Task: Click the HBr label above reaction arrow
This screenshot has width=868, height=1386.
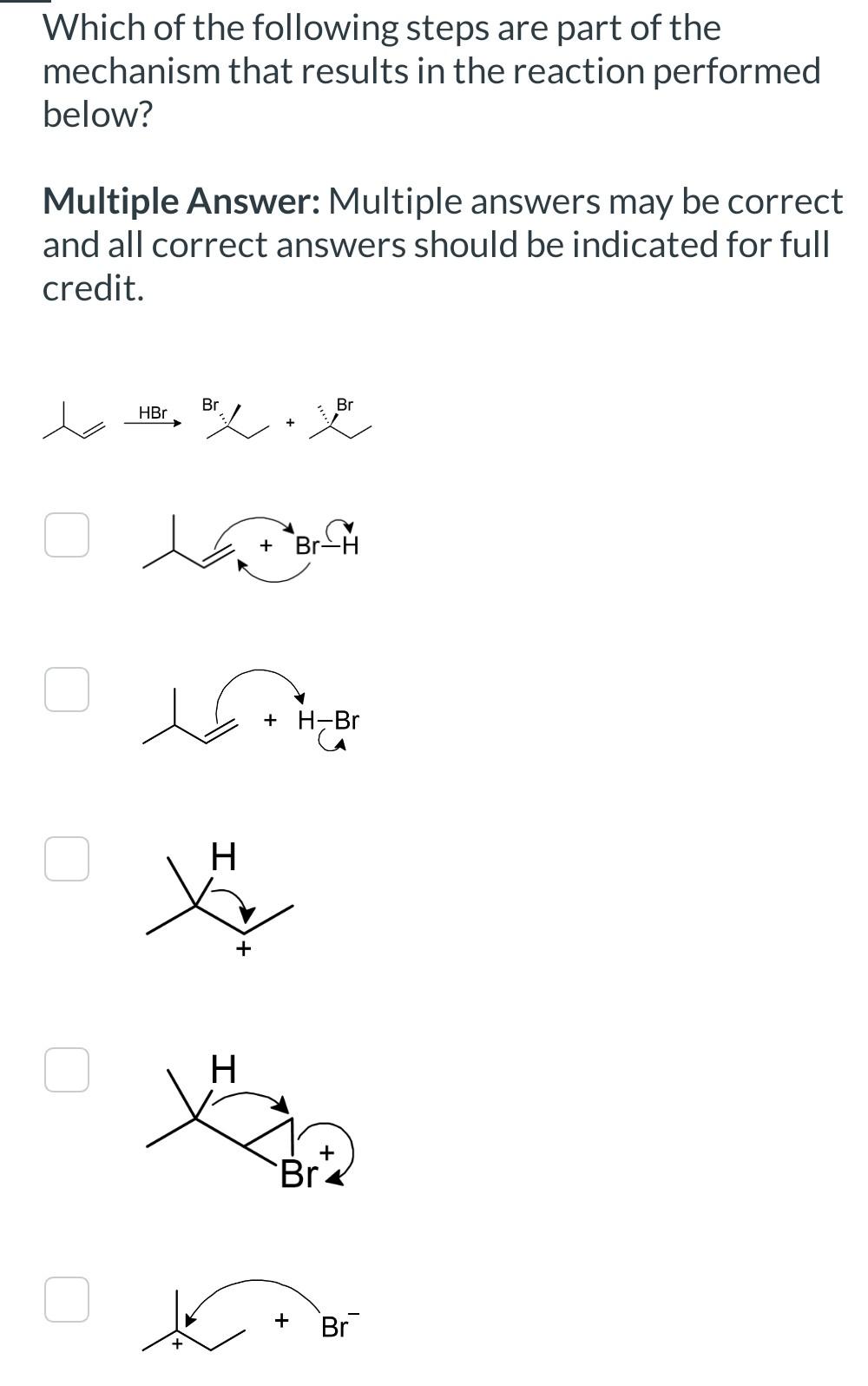Action: point(154,413)
